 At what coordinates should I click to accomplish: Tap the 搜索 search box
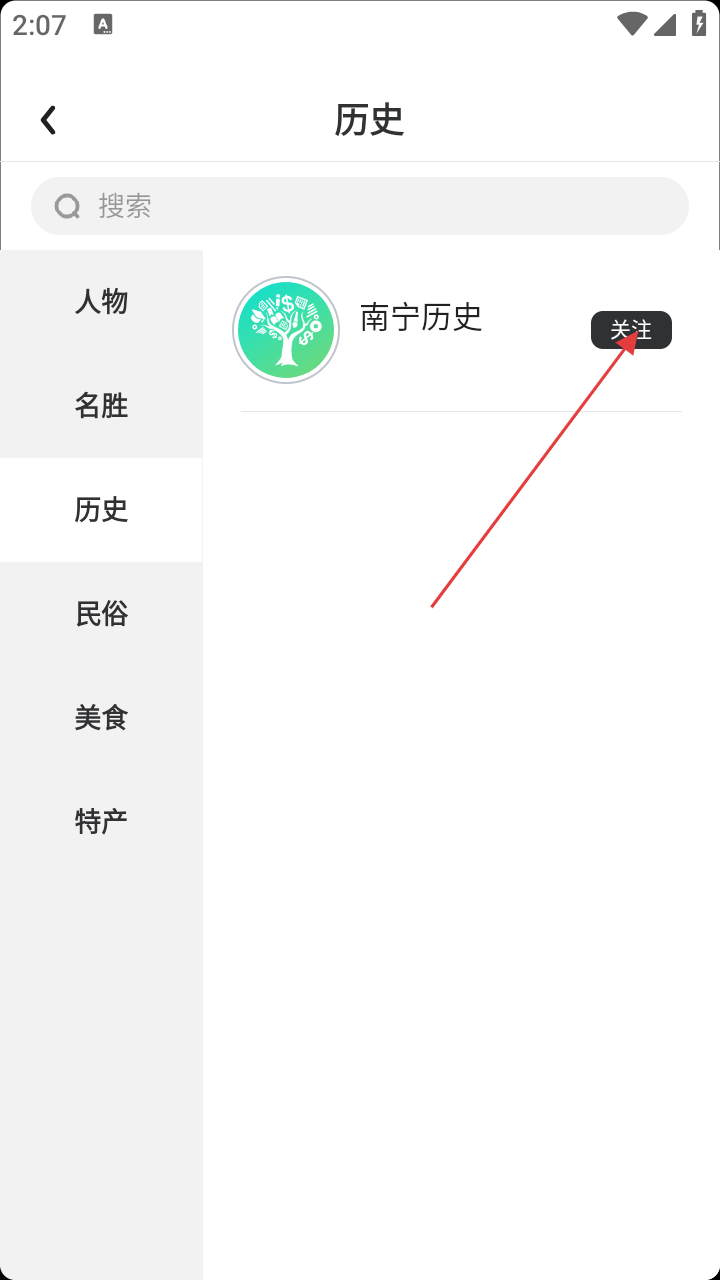(360, 206)
